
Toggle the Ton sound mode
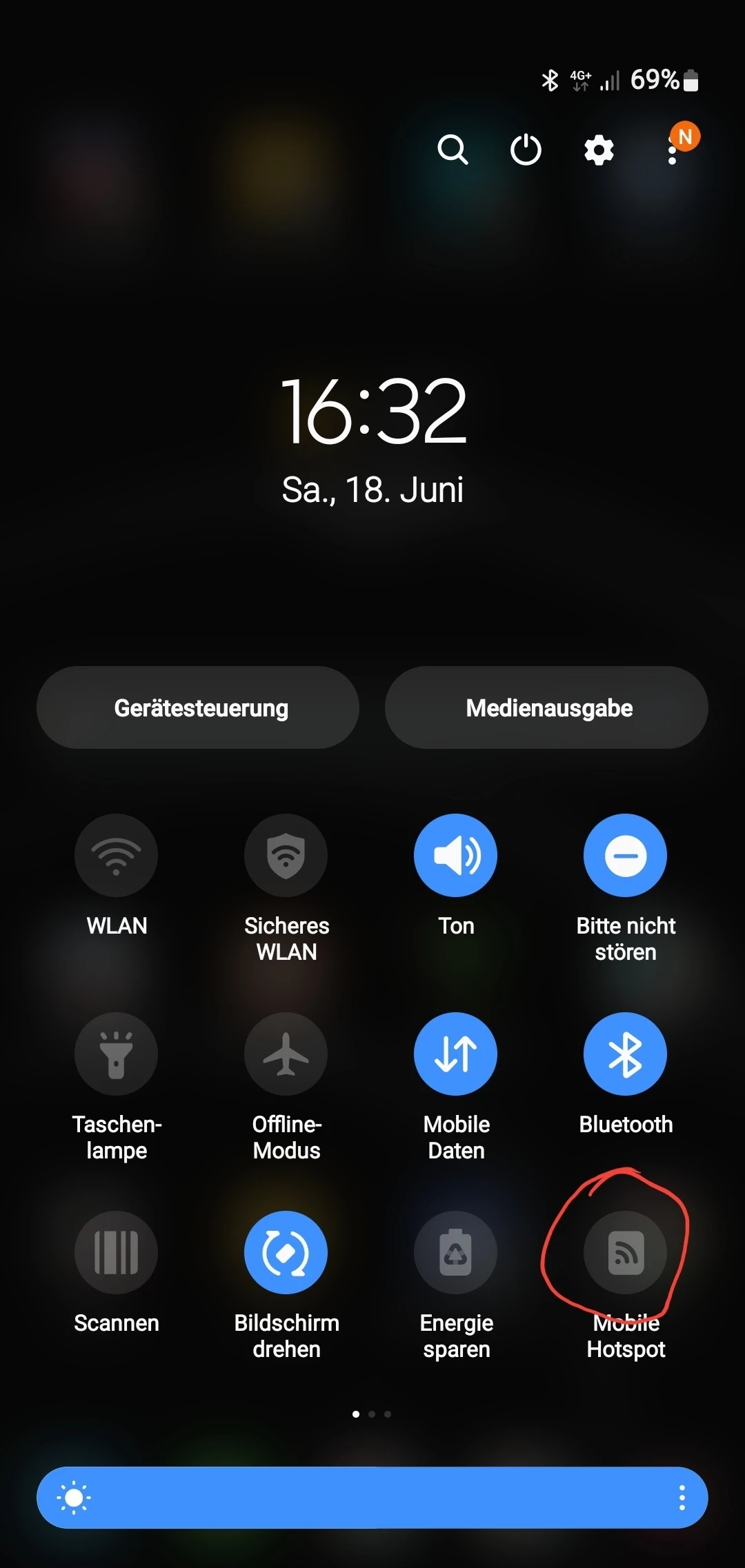[455, 855]
